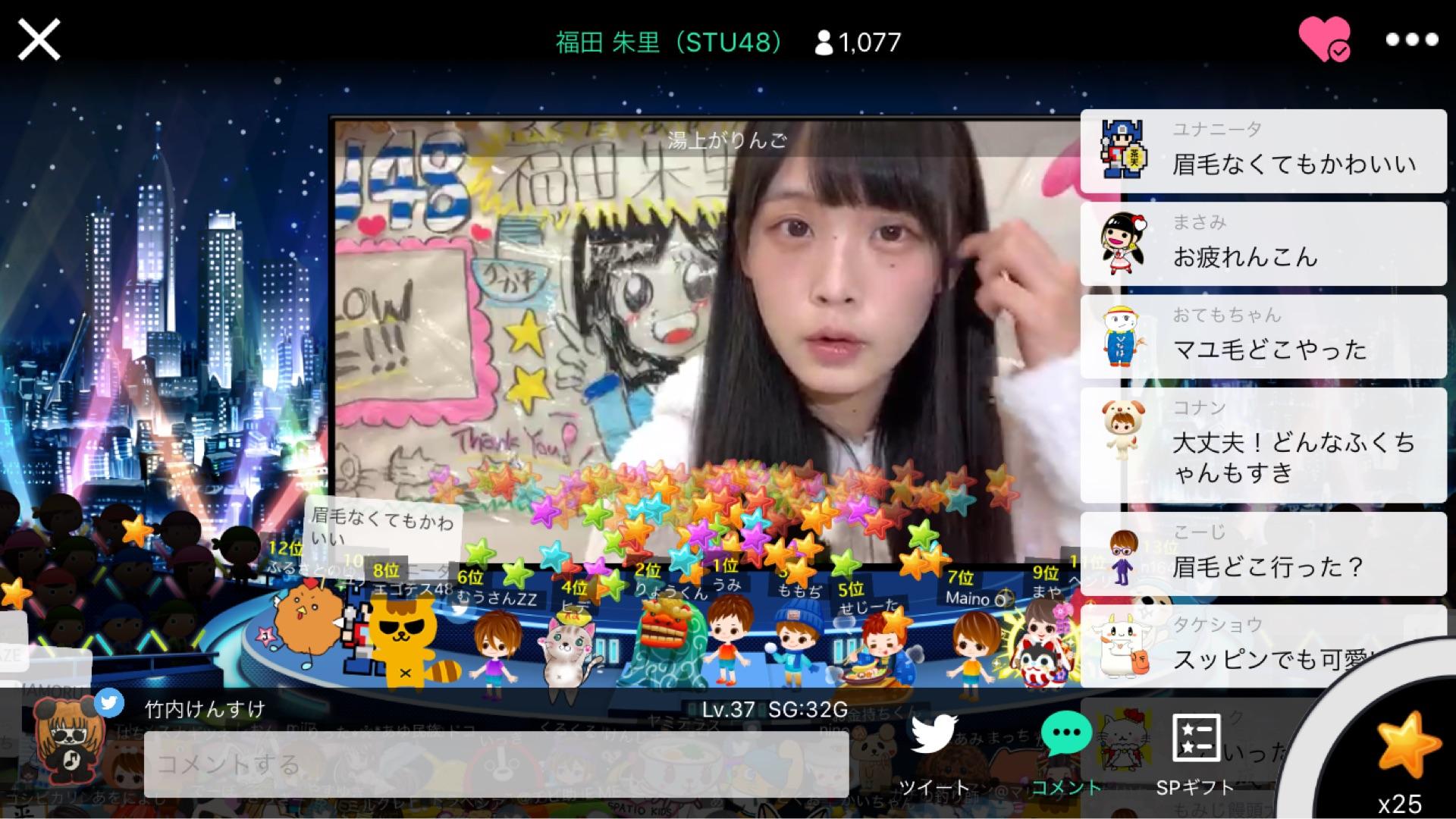
Task: Tap the comment input field
Action: click(496, 764)
